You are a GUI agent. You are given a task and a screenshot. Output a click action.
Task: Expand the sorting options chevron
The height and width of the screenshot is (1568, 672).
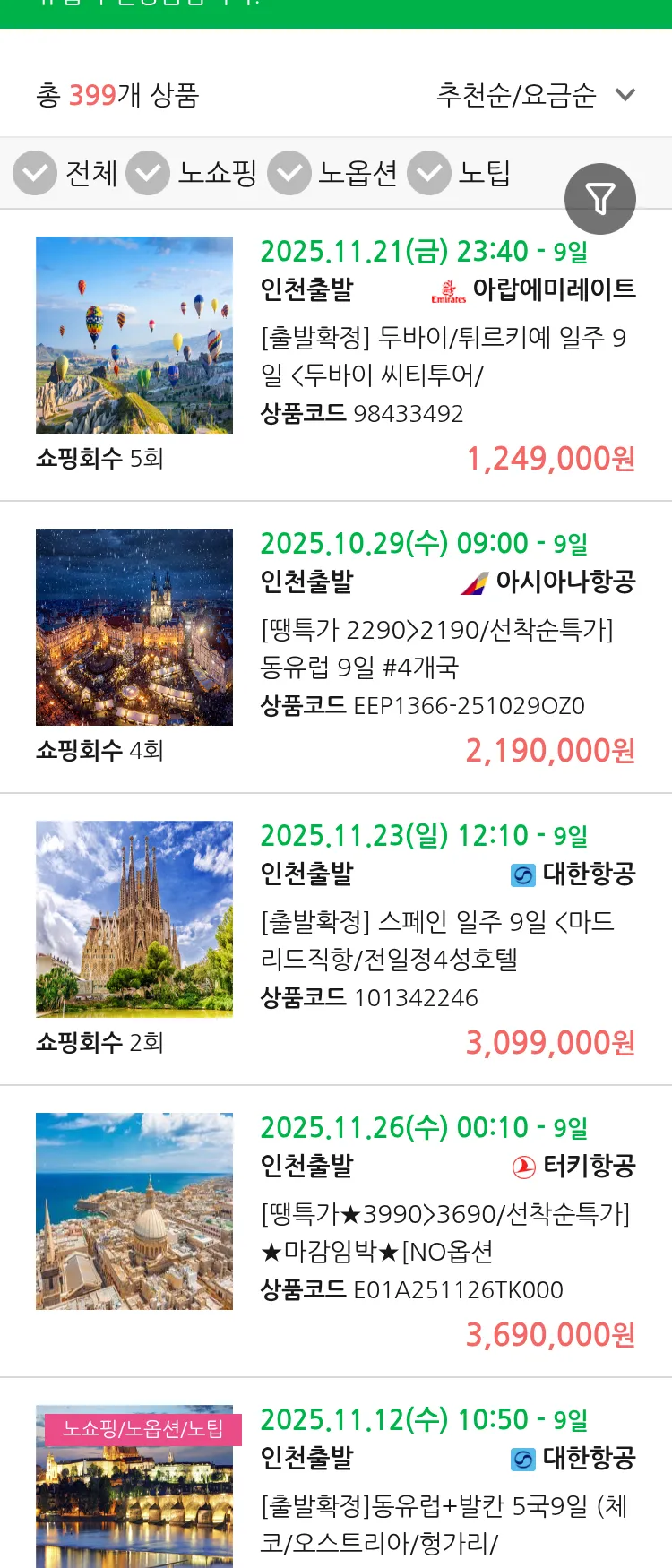[626, 93]
